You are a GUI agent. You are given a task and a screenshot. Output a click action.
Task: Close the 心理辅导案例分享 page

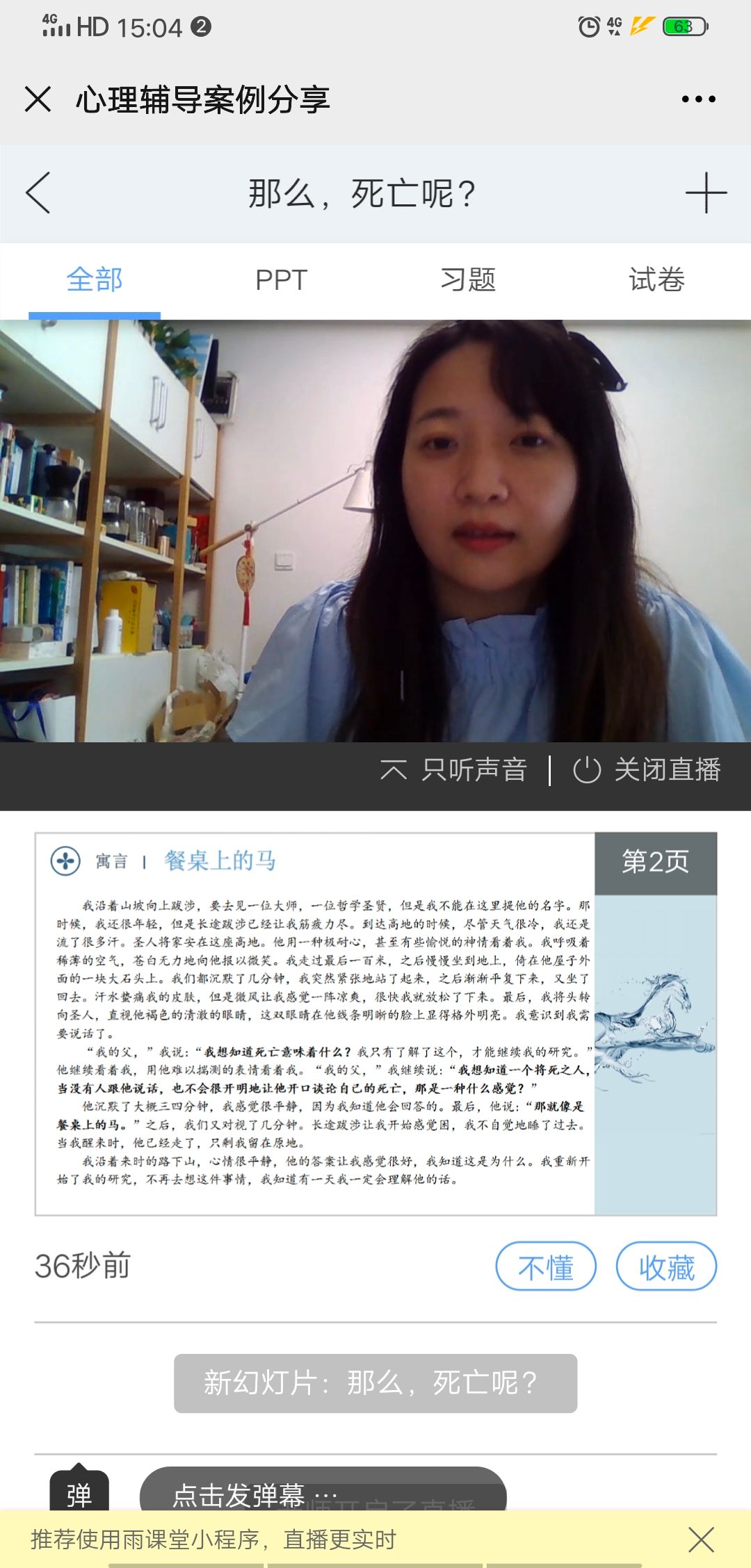click(x=38, y=99)
